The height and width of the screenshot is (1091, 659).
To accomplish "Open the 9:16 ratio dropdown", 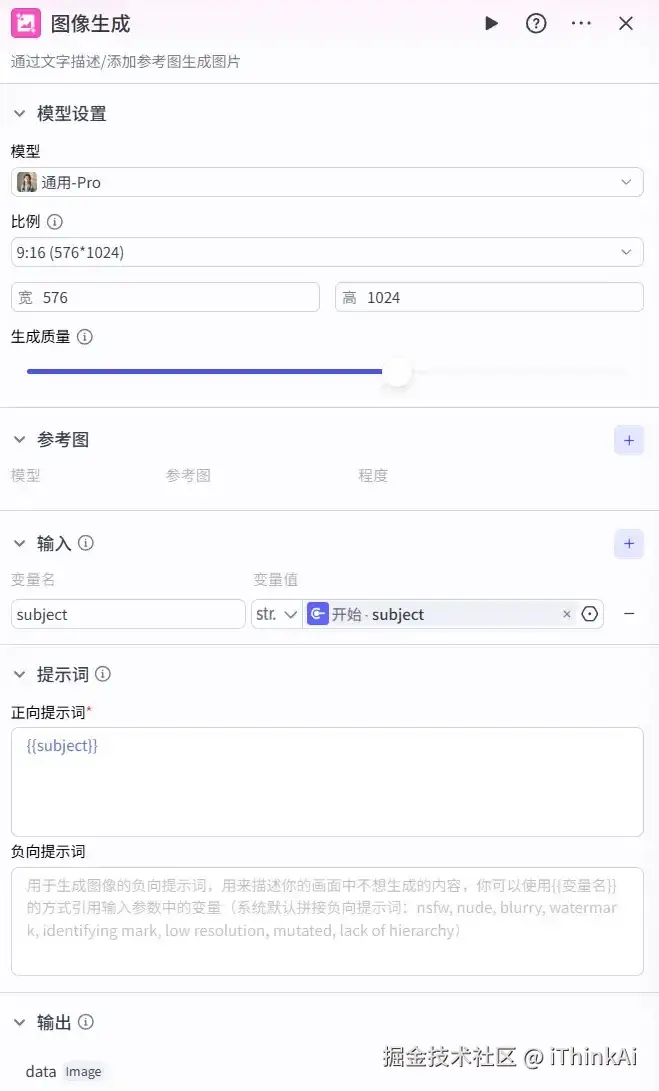I will click(327, 252).
